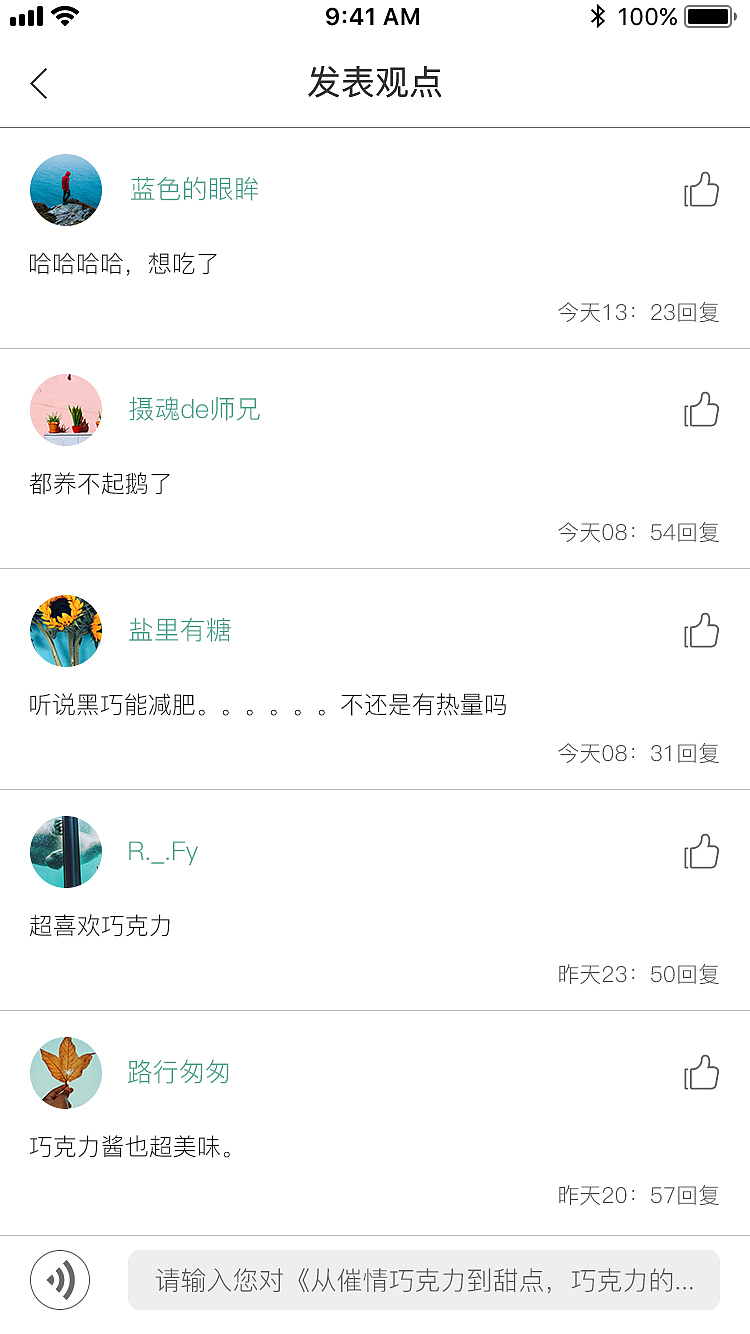Like the comment by 摄魂de师兄
Image resolution: width=750 pixels, height=1334 pixels.
click(x=701, y=410)
